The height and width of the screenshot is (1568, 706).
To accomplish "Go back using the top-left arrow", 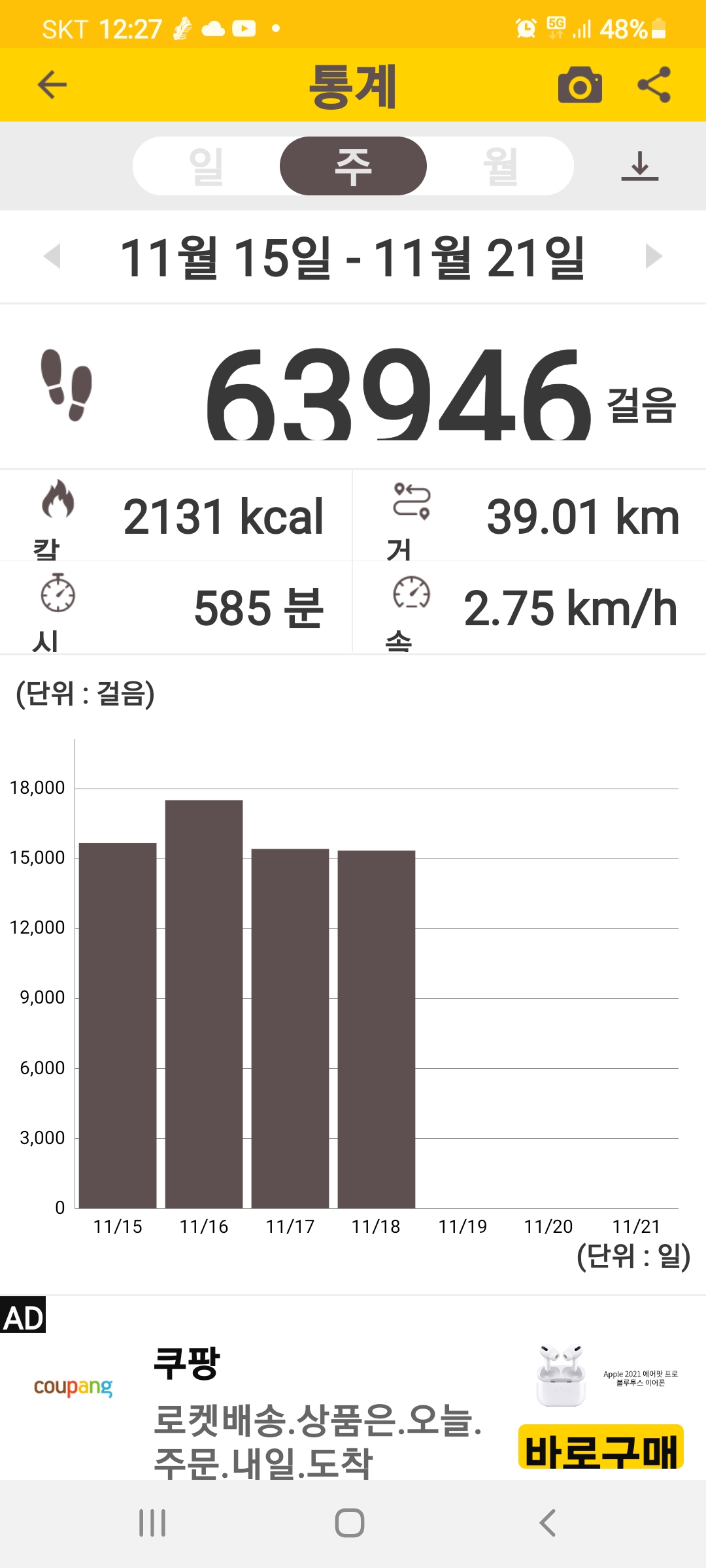I will (52, 84).
